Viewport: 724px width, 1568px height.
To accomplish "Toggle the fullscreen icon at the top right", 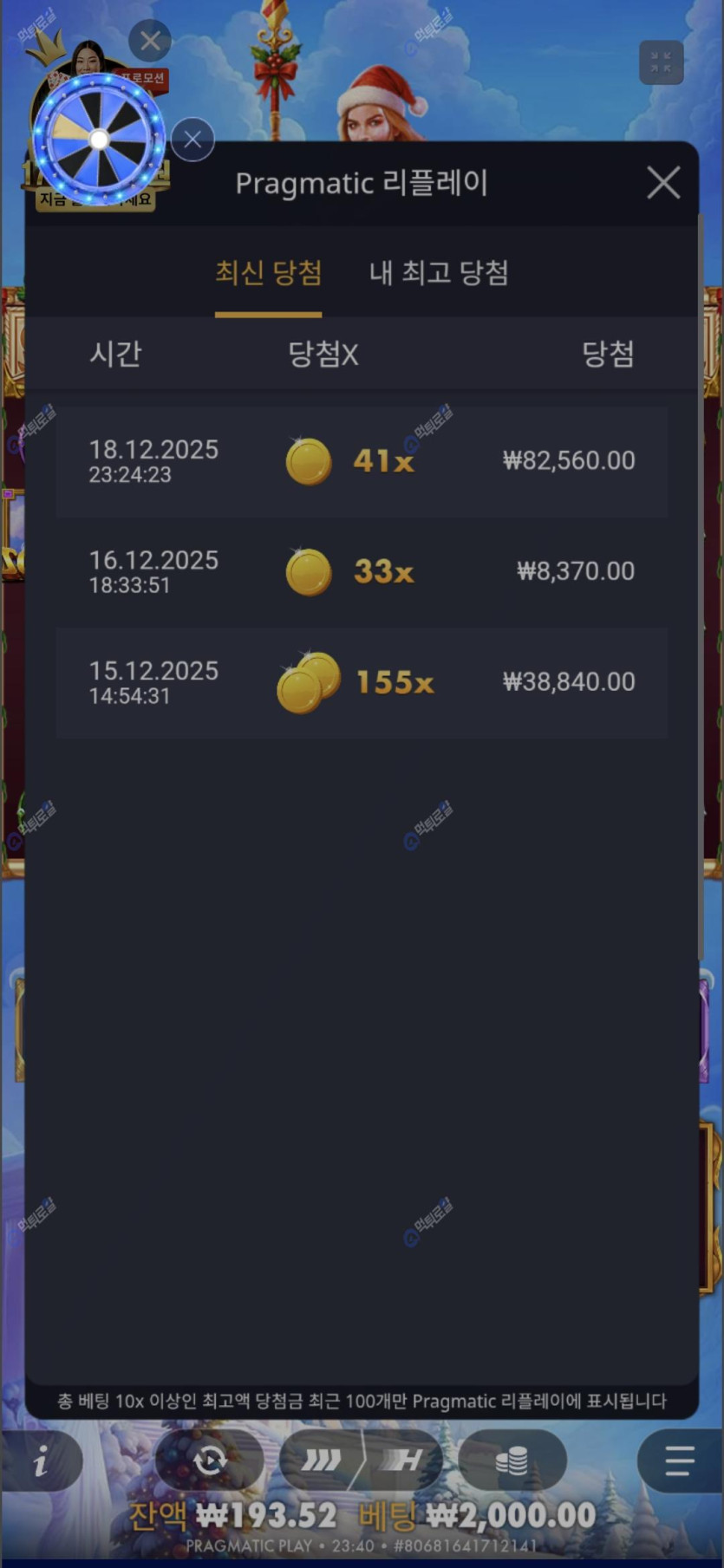I will 661,62.
